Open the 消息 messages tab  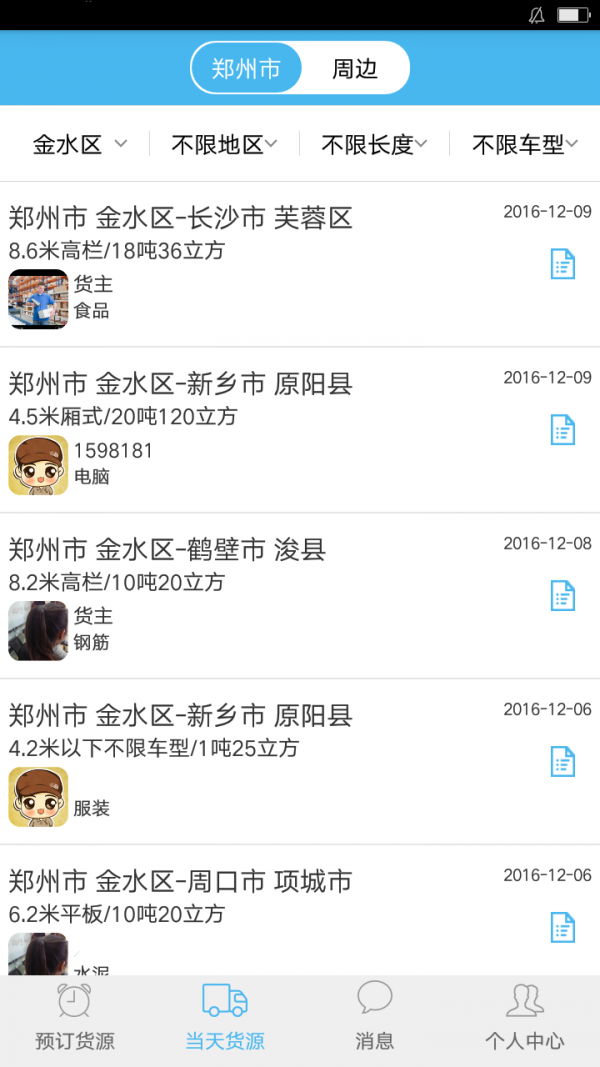point(375,1018)
